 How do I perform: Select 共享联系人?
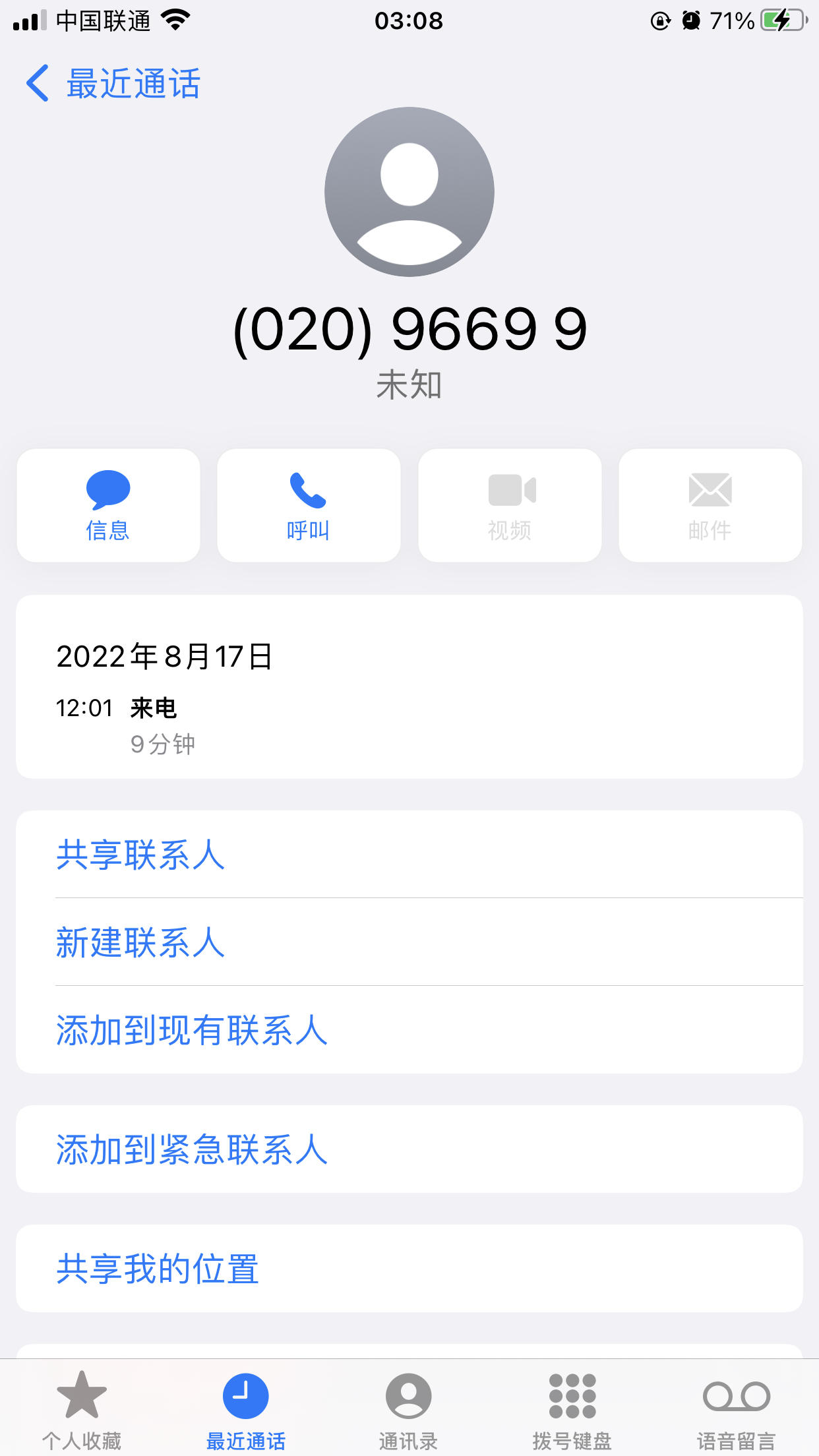[x=409, y=855]
